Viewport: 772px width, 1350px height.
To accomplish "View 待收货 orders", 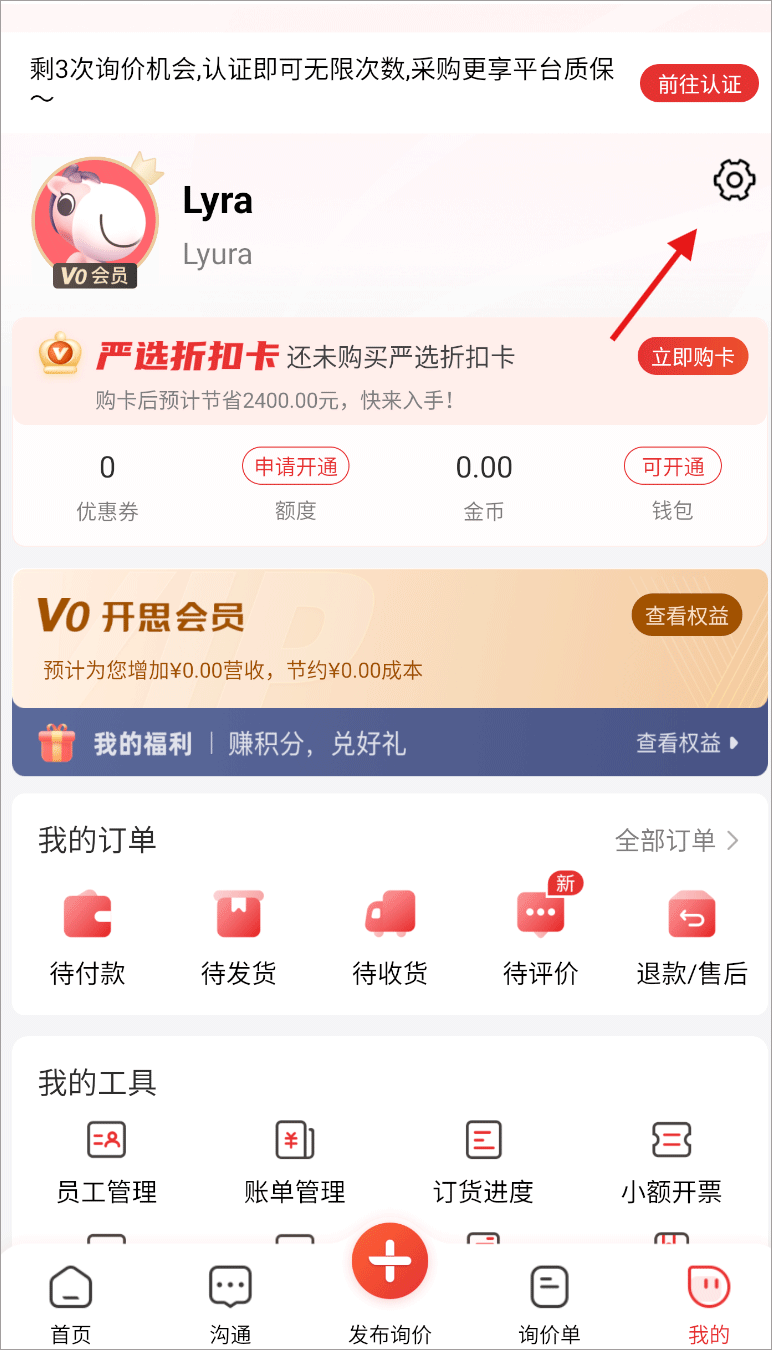I will click(390, 937).
